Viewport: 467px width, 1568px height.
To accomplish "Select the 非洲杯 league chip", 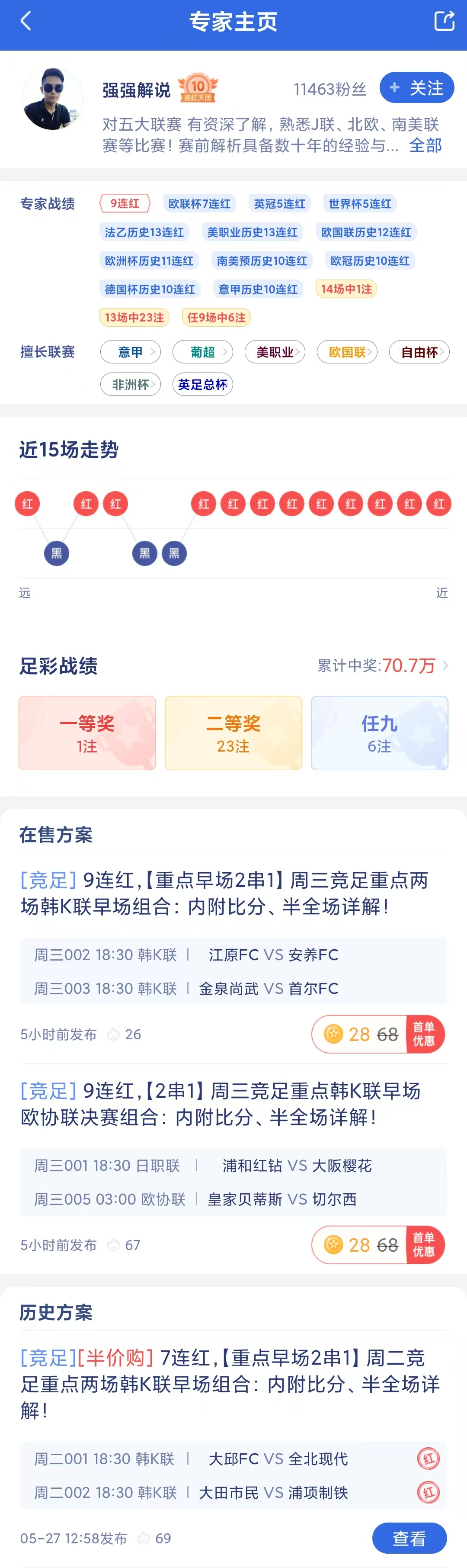I will [x=131, y=385].
